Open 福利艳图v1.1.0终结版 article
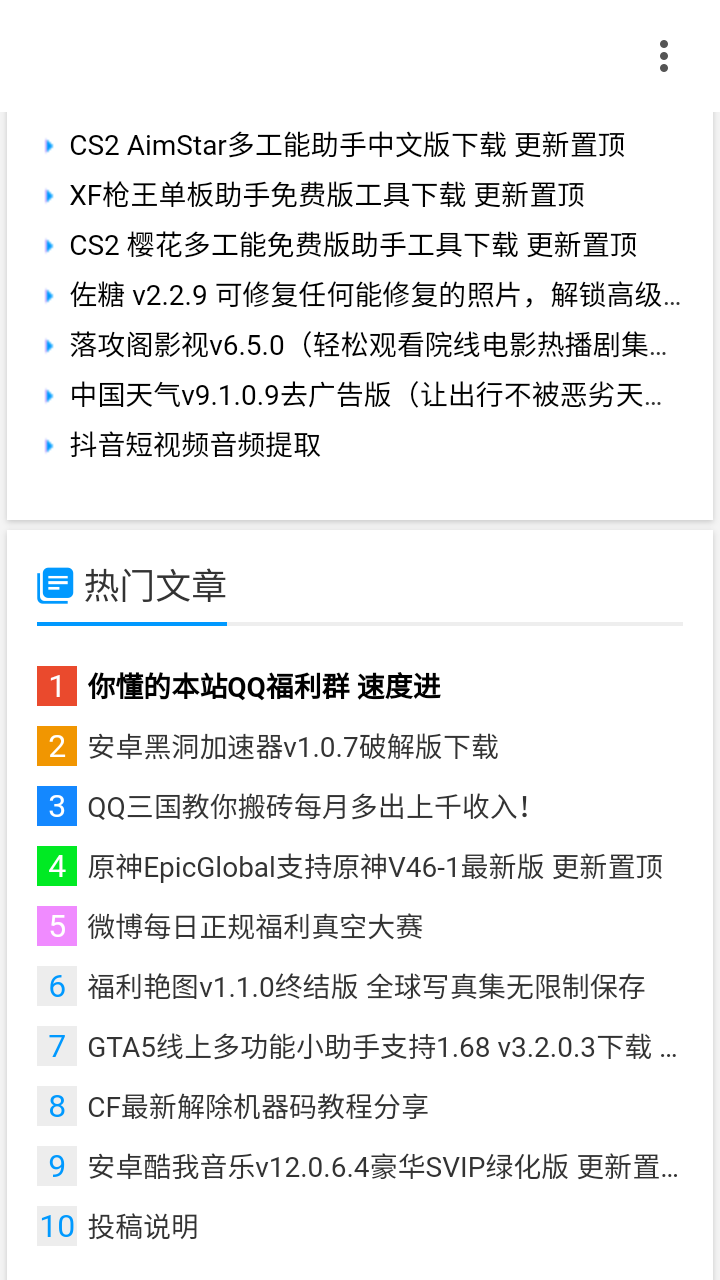Viewport: 720px width, 1280px height. [x=366, y=987]
